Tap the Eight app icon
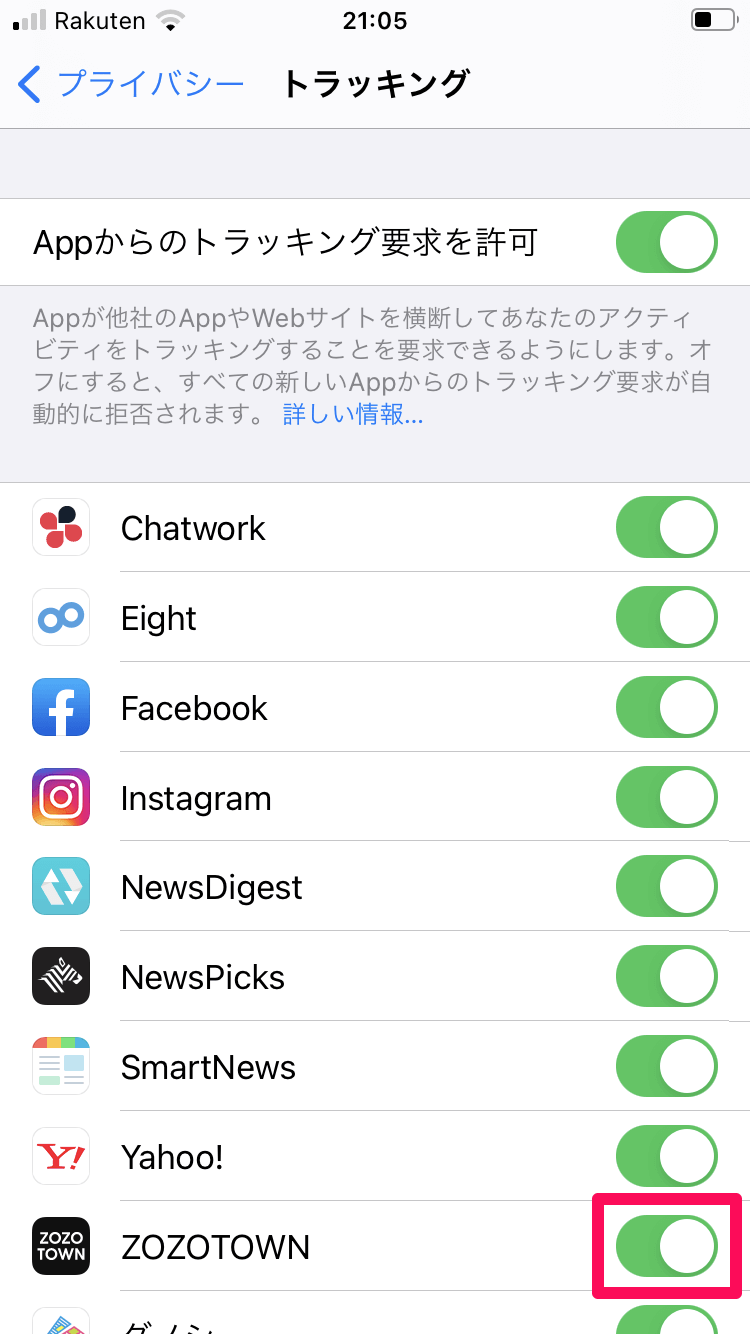Screen dimensions: 750x1334 pos(60,617)
